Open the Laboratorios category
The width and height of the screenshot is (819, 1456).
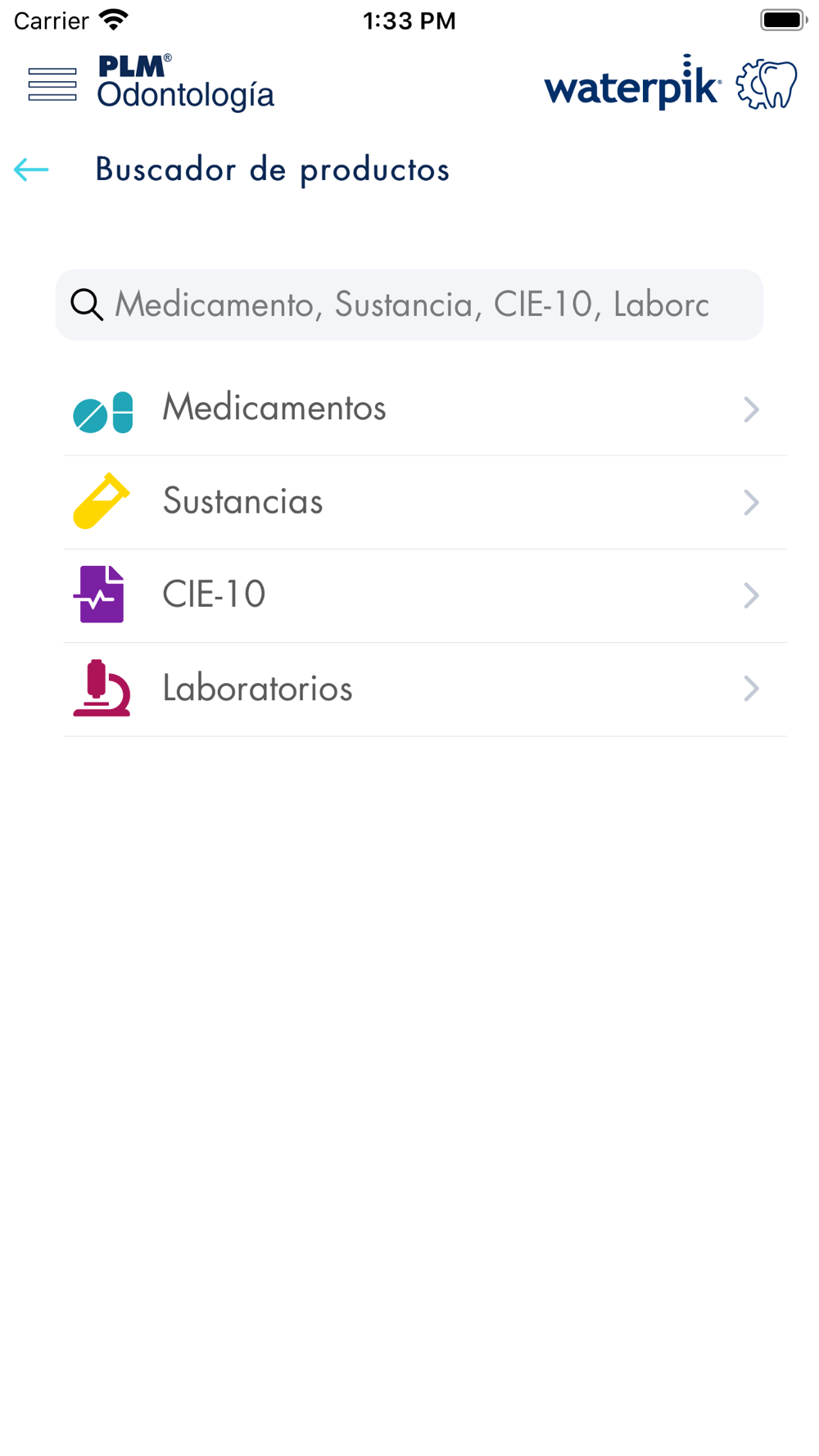[425, 689]
